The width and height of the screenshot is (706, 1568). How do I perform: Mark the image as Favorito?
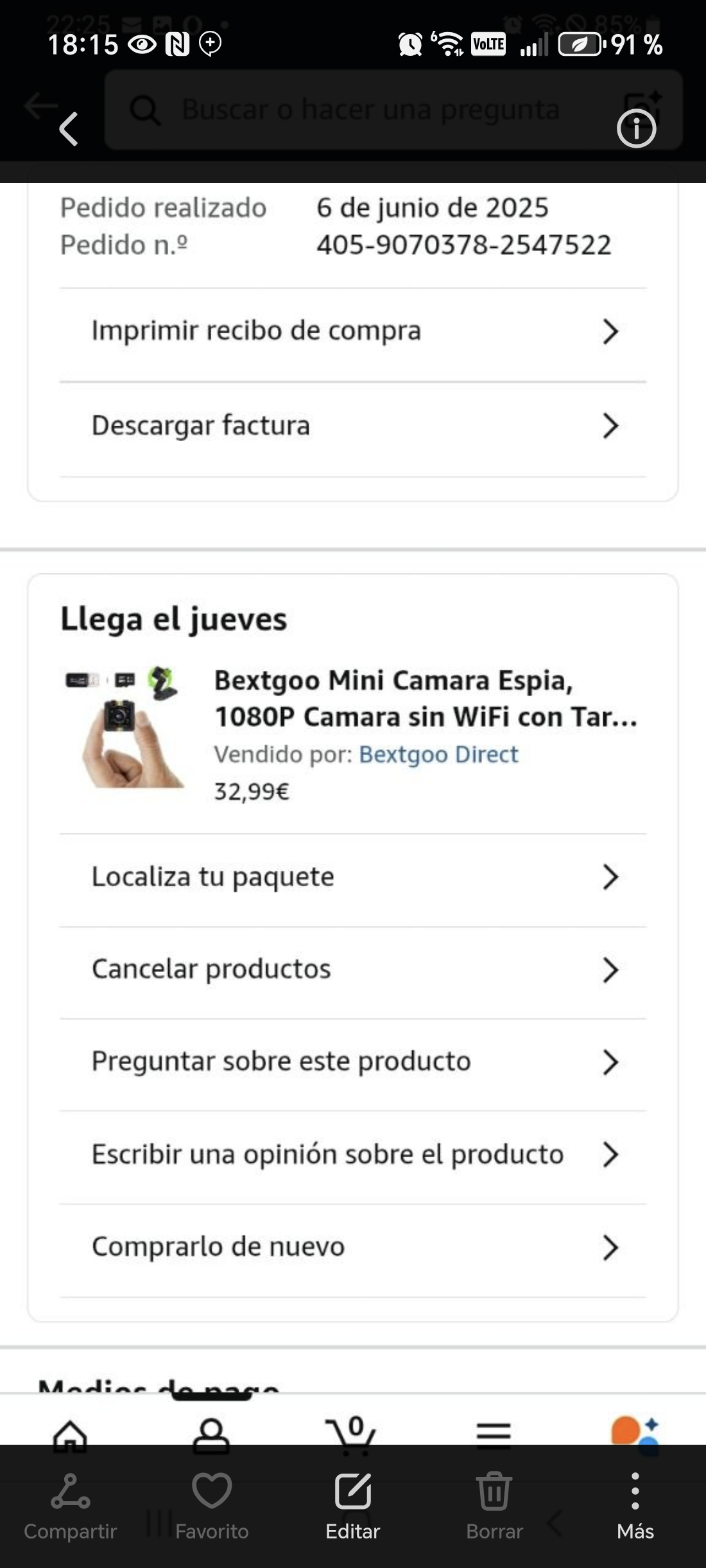pyautogui.click(x=212, y=1506)
